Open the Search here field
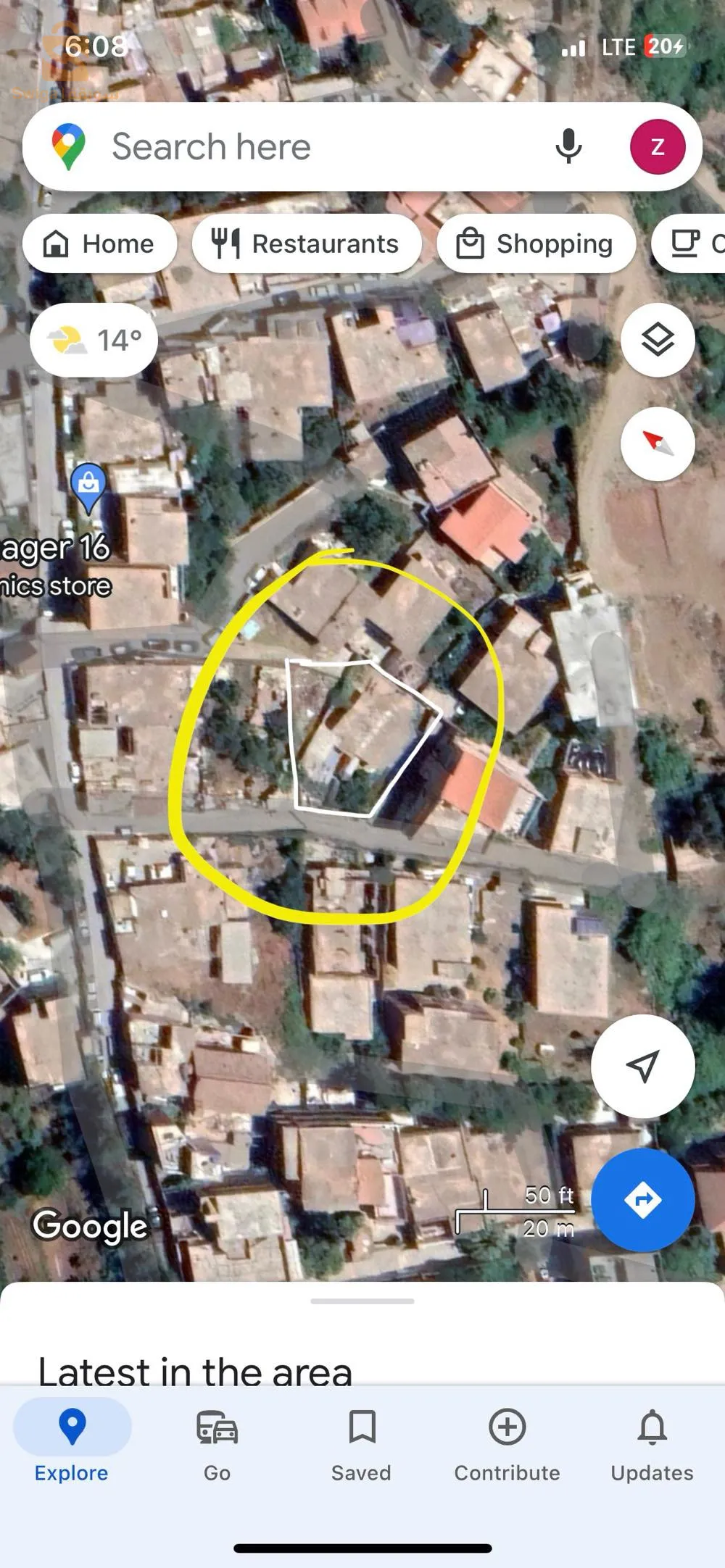The image size is (725, 1568). tap(290, 147)
